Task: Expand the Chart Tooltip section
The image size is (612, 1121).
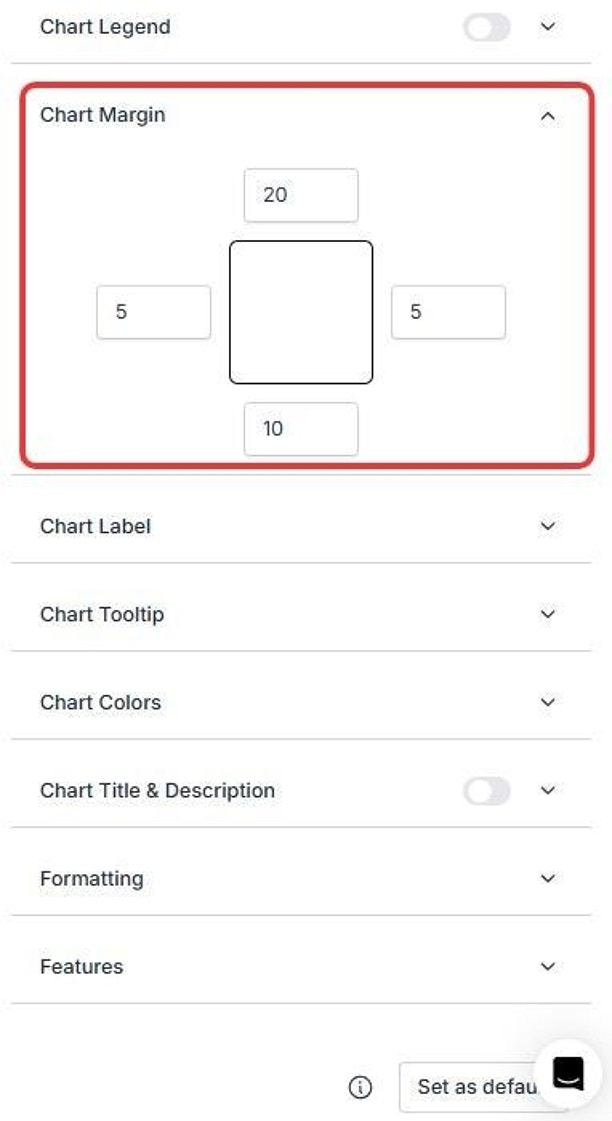Action: [x=547, y=614]
